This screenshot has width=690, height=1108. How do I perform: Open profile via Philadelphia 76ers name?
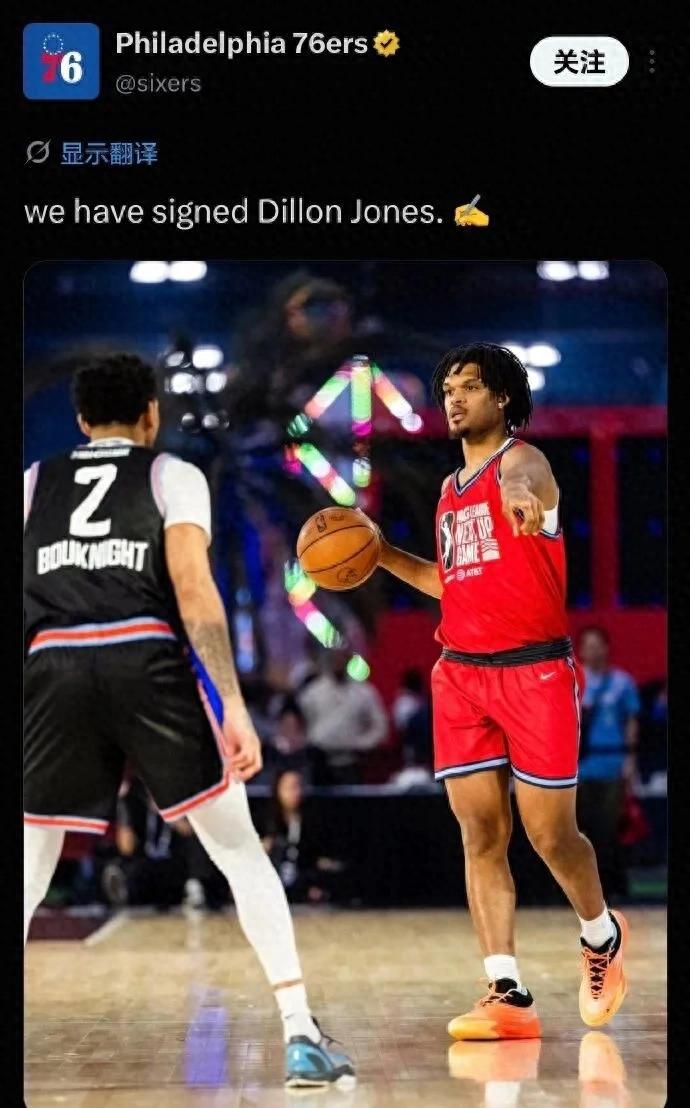(x=241, y=44)
